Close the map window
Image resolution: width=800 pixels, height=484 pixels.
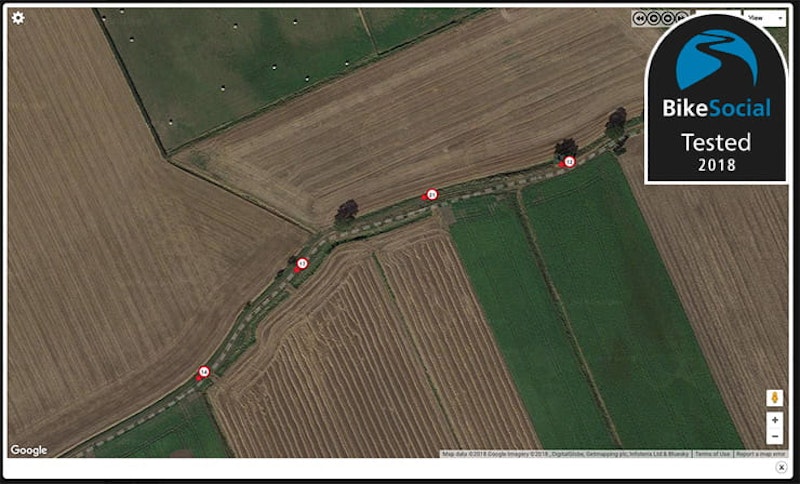[781, 468]
